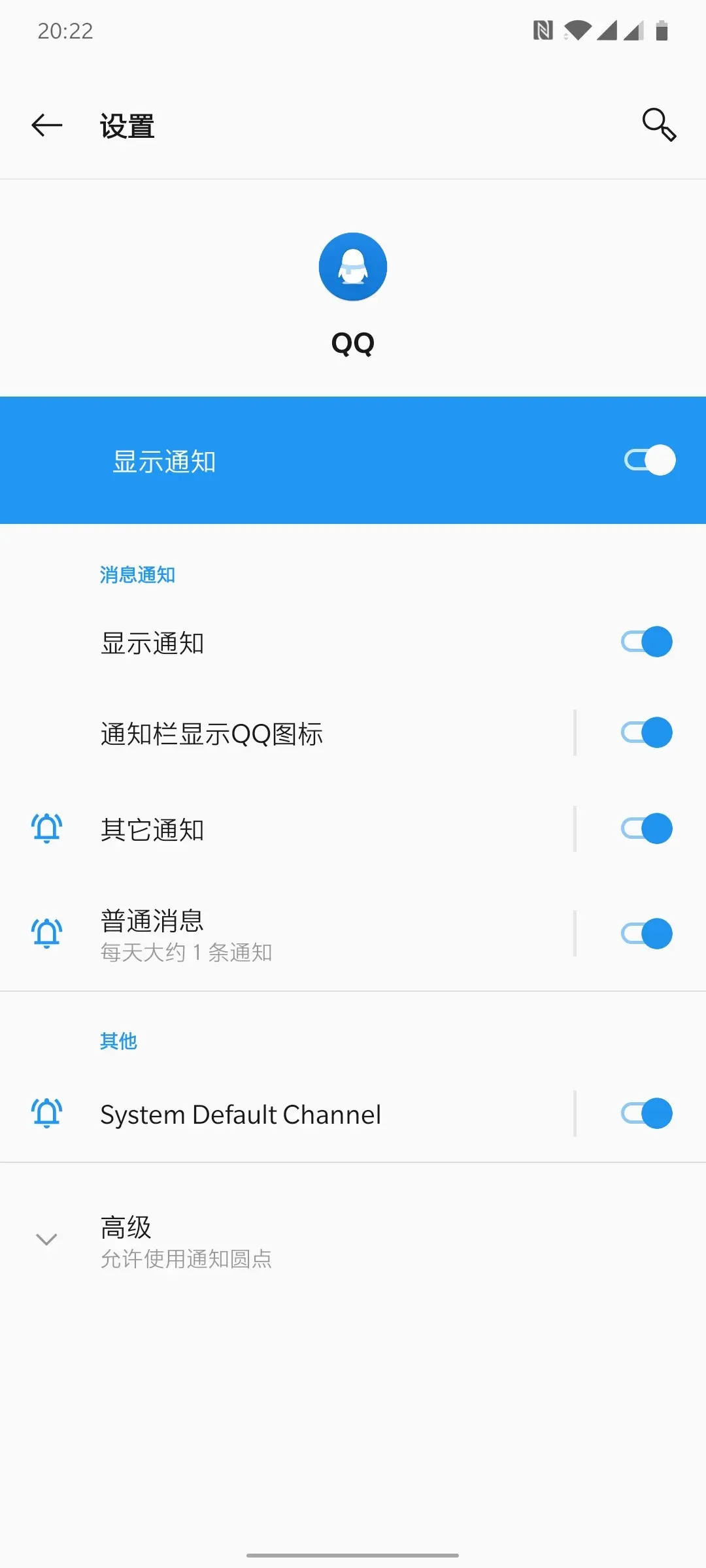
Task: Switch off the 其它通知 toggle
Action: pos(646,829)
